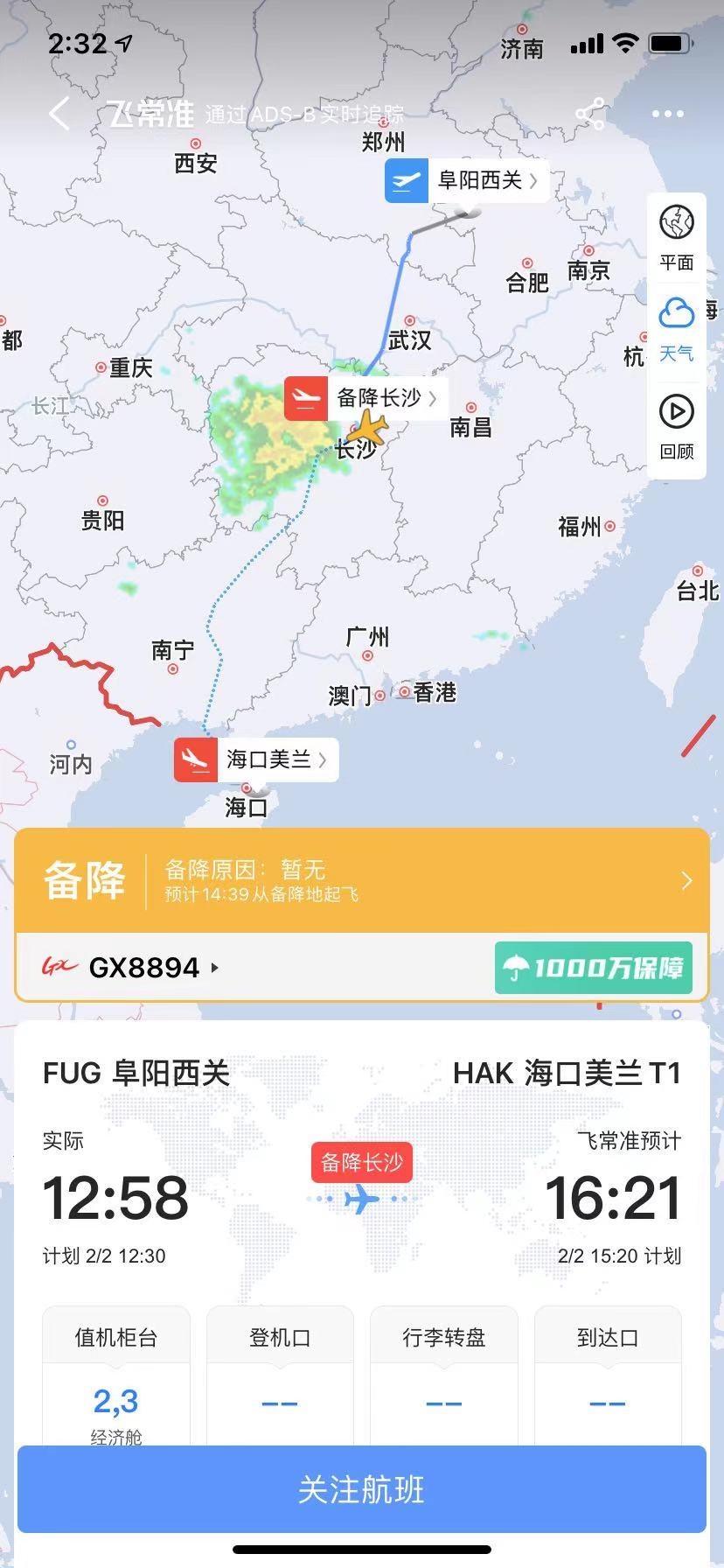This screenshot has width=724, height=1568.
Task: Toggle the 天气 weather layer
Action: tap(676, 330)
